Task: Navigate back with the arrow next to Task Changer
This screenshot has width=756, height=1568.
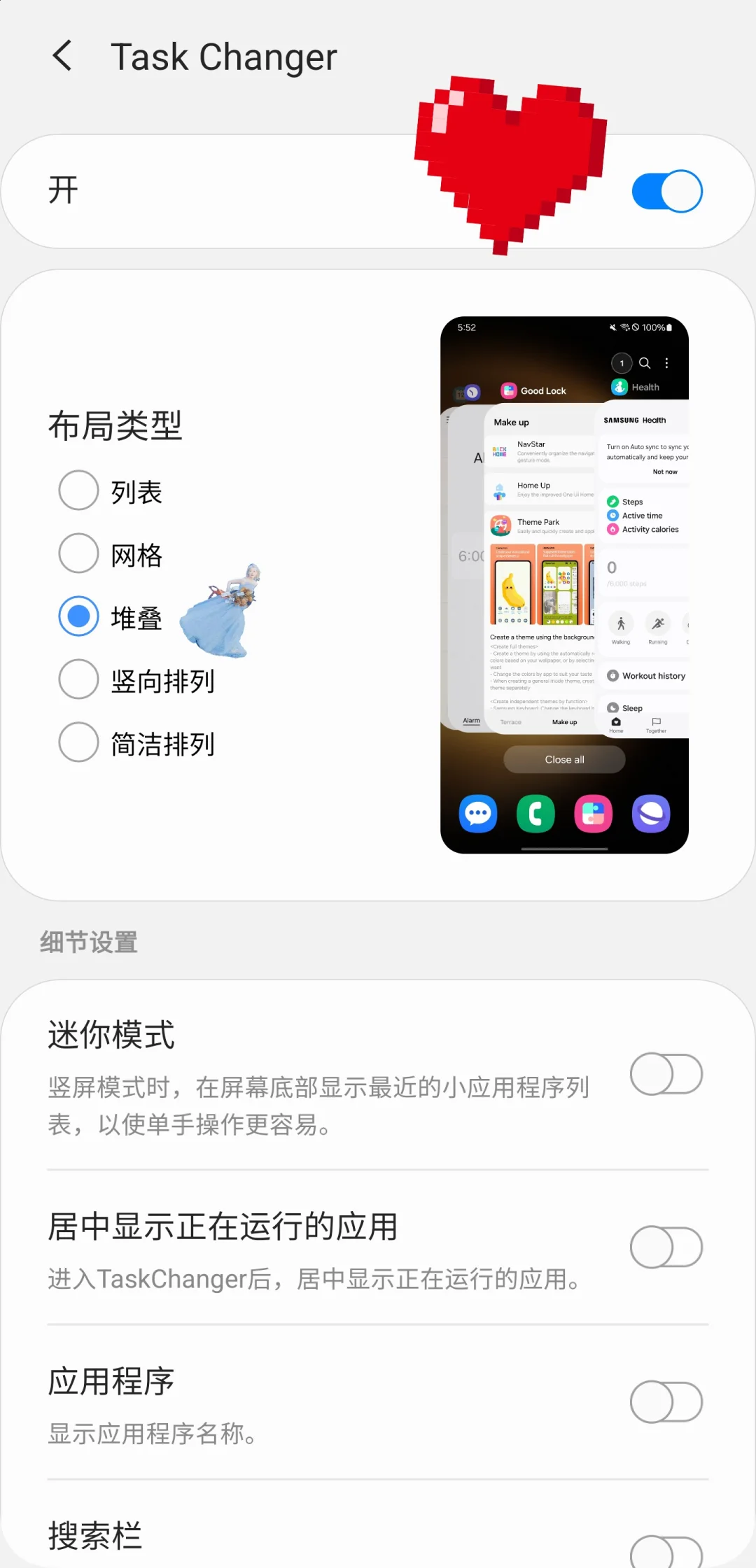Action: (62, 55)
